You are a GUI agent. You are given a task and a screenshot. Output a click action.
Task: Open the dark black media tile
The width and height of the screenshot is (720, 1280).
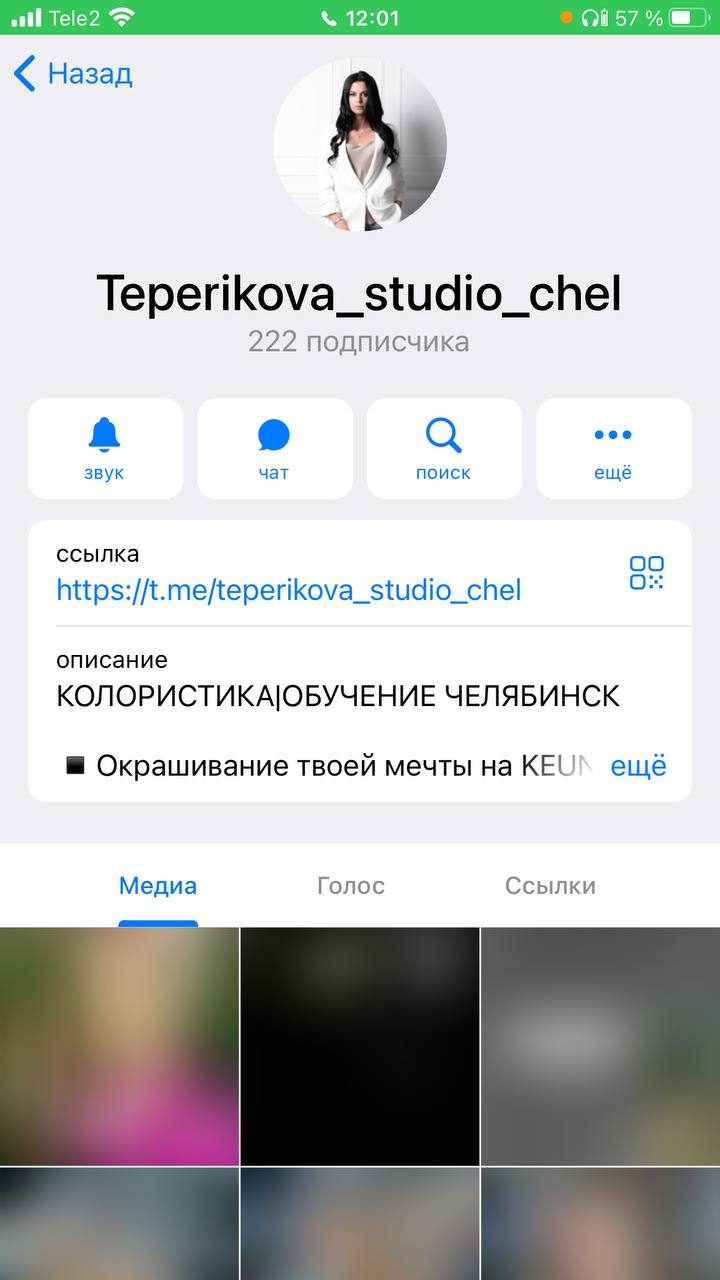click(x=360, y=1046)
